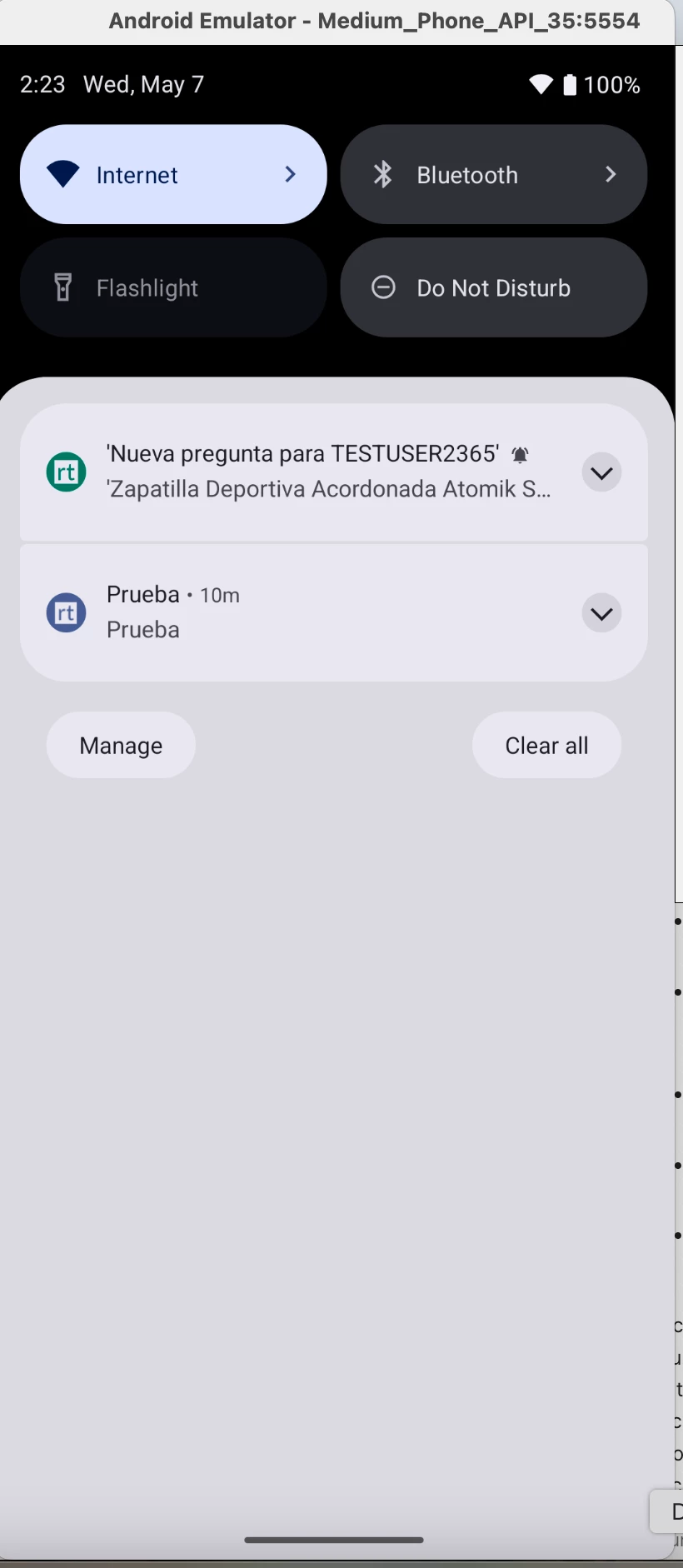683x1568 pixels.
Task: Toggle the Bluetooth tile
Action: click(493, 174)
